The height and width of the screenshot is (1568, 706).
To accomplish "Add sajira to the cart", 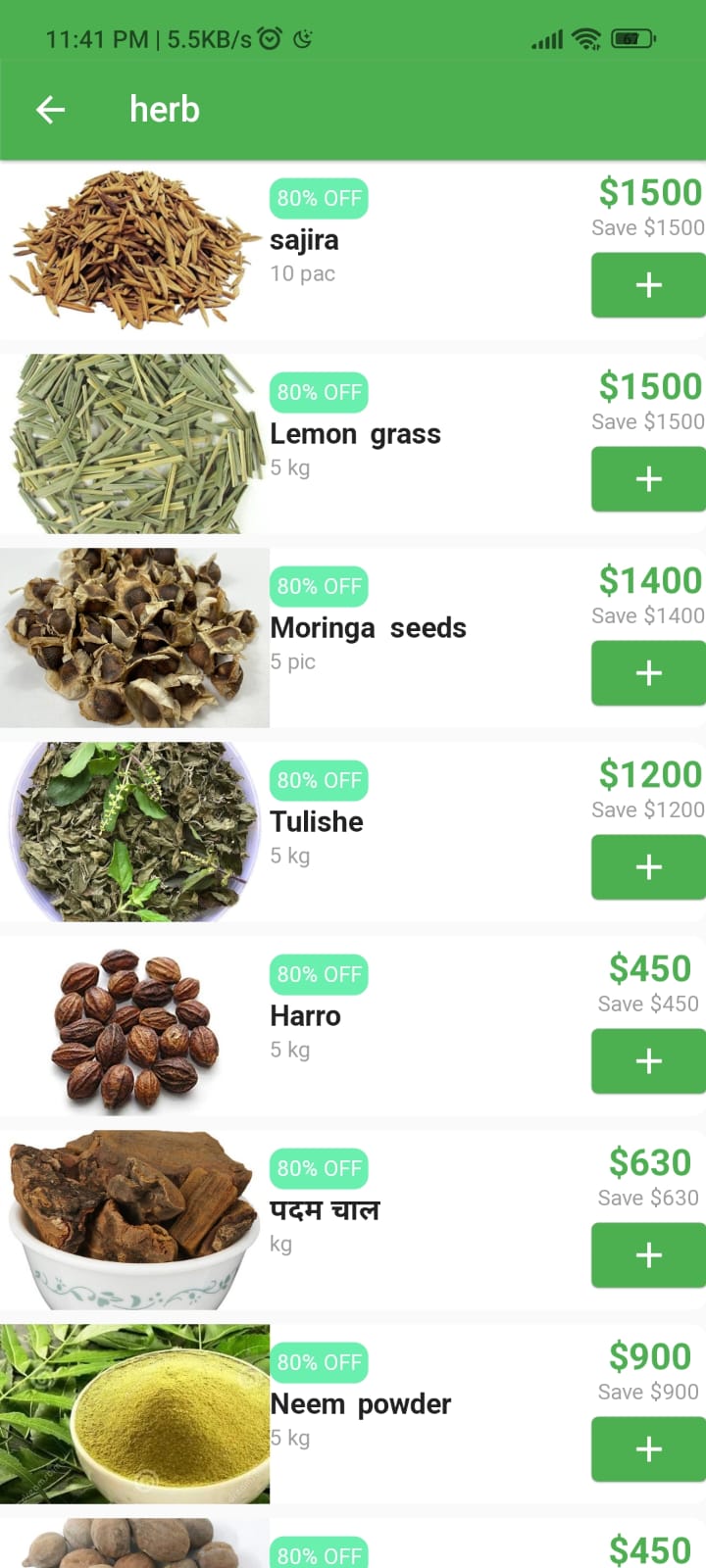I will coord(648,285).
